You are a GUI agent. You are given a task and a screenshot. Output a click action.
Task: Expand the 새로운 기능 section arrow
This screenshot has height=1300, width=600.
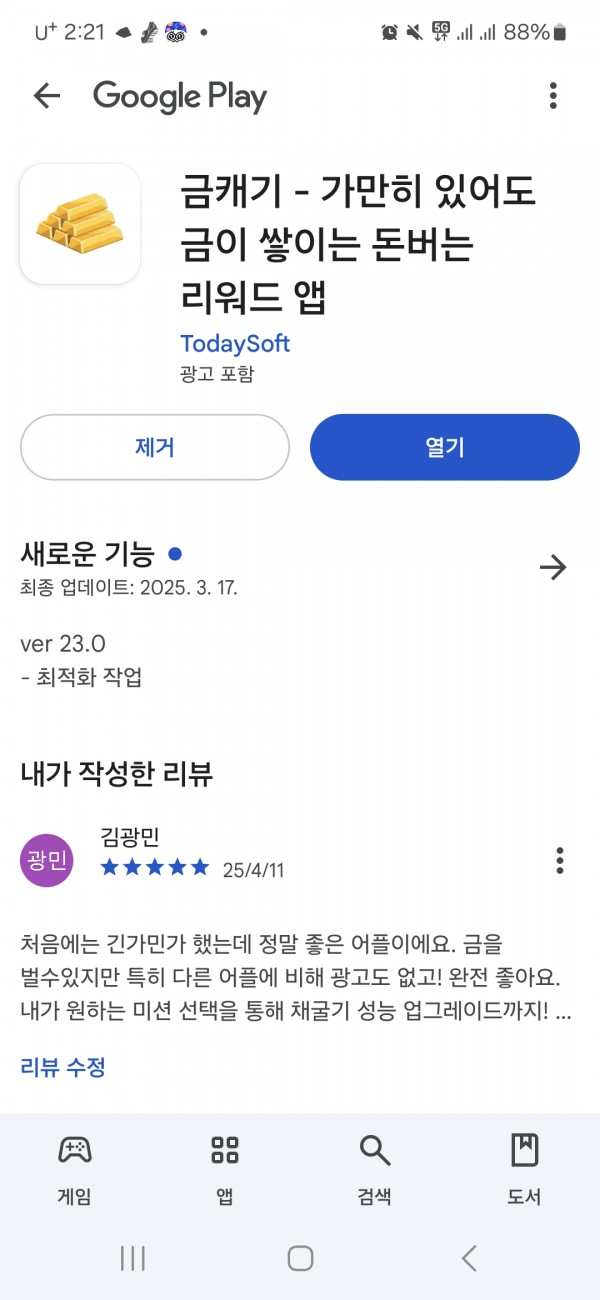(x=553, y=568)
